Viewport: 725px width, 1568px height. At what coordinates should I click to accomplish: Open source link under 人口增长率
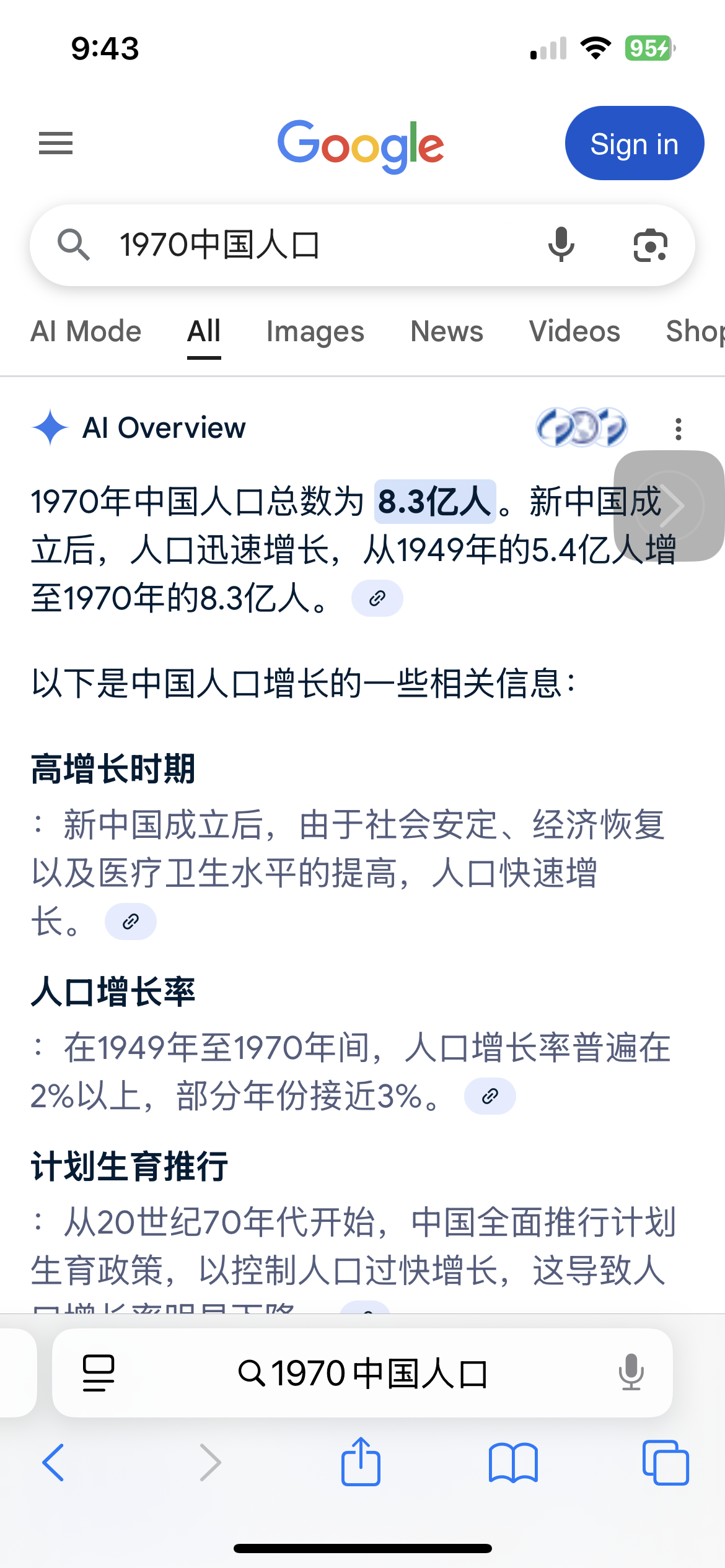coord(490,1096)
